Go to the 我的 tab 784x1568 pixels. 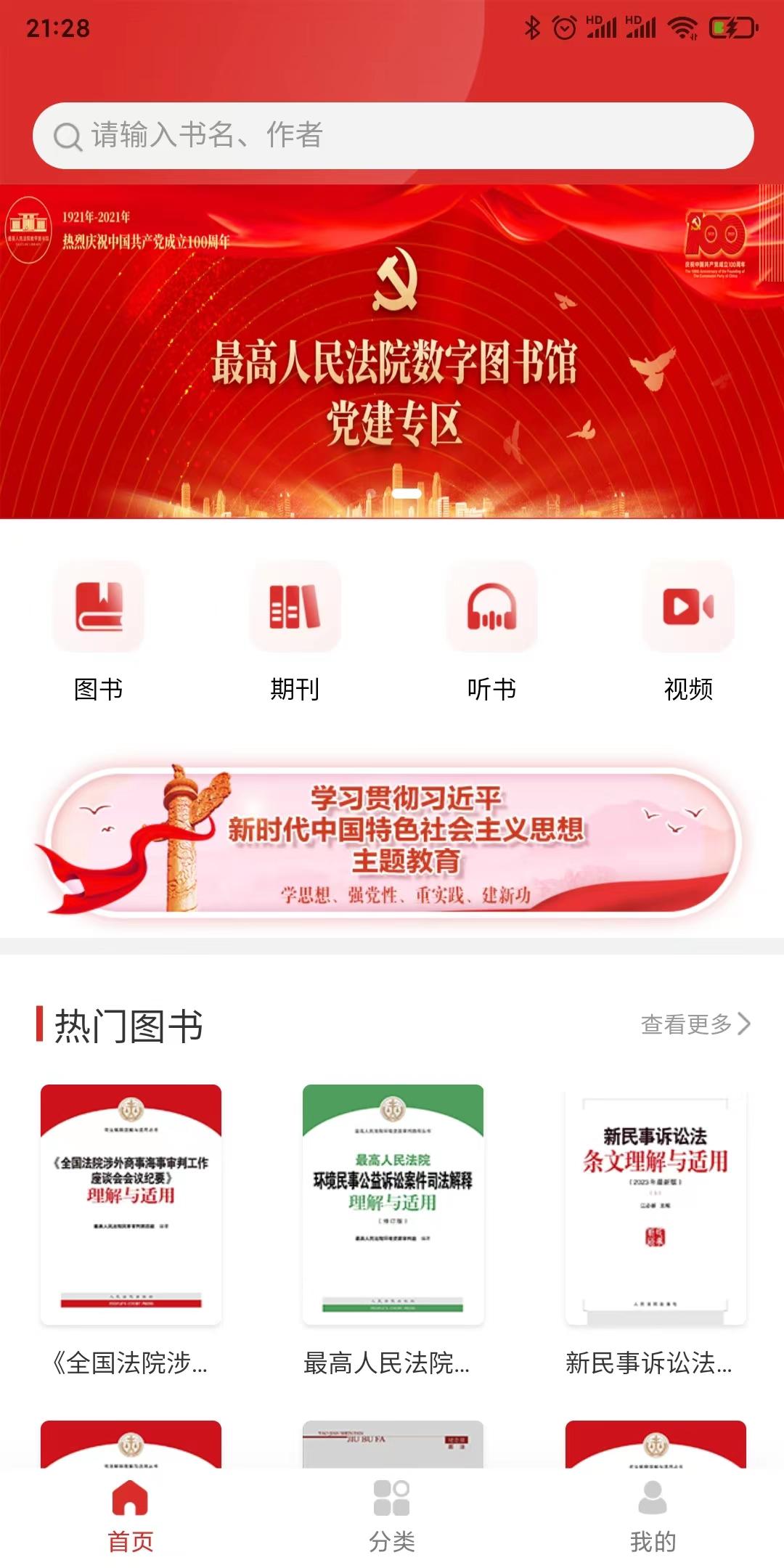(x=653, y=1516)
